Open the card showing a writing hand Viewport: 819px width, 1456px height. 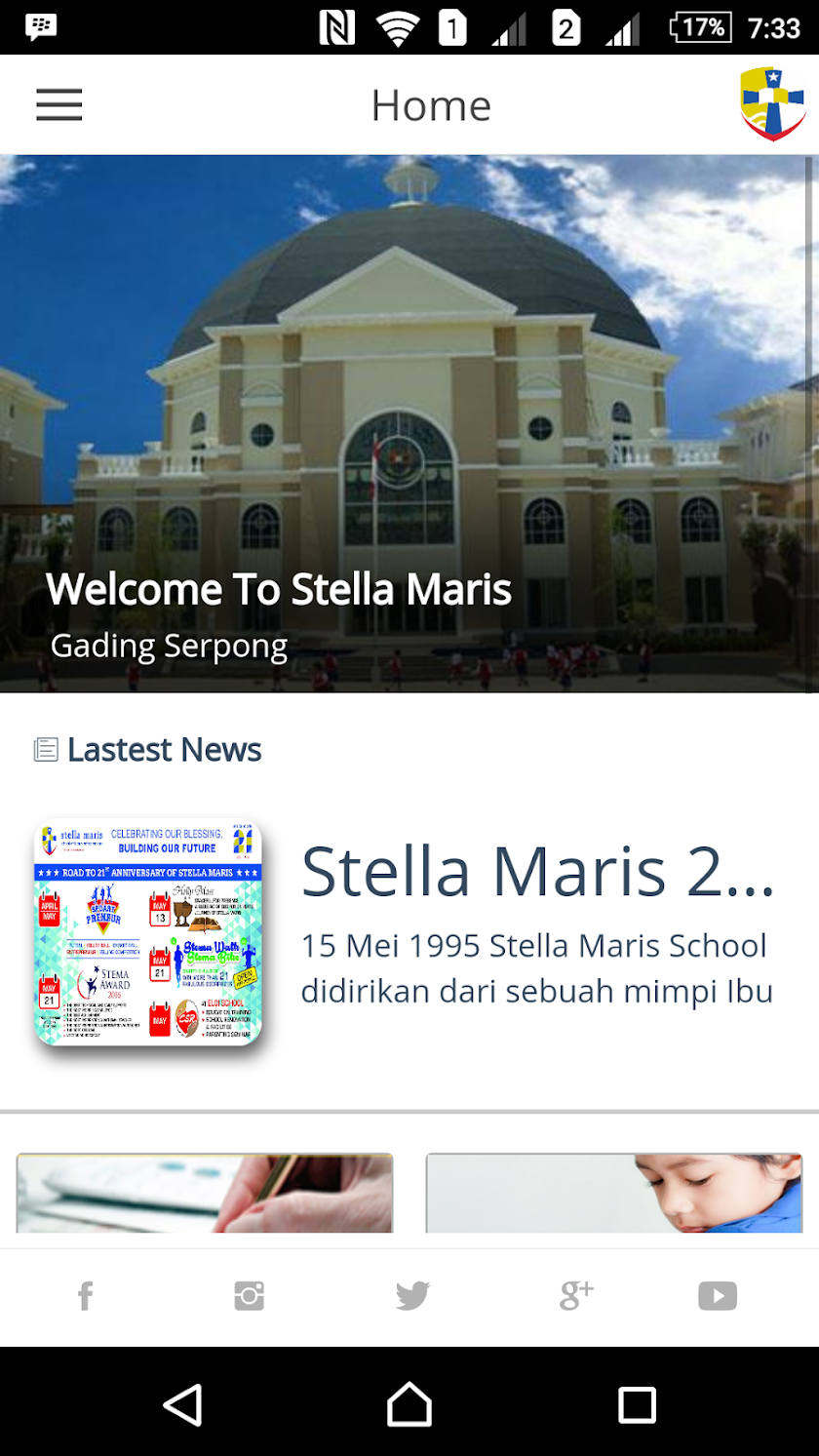(x=205, y=1193)
